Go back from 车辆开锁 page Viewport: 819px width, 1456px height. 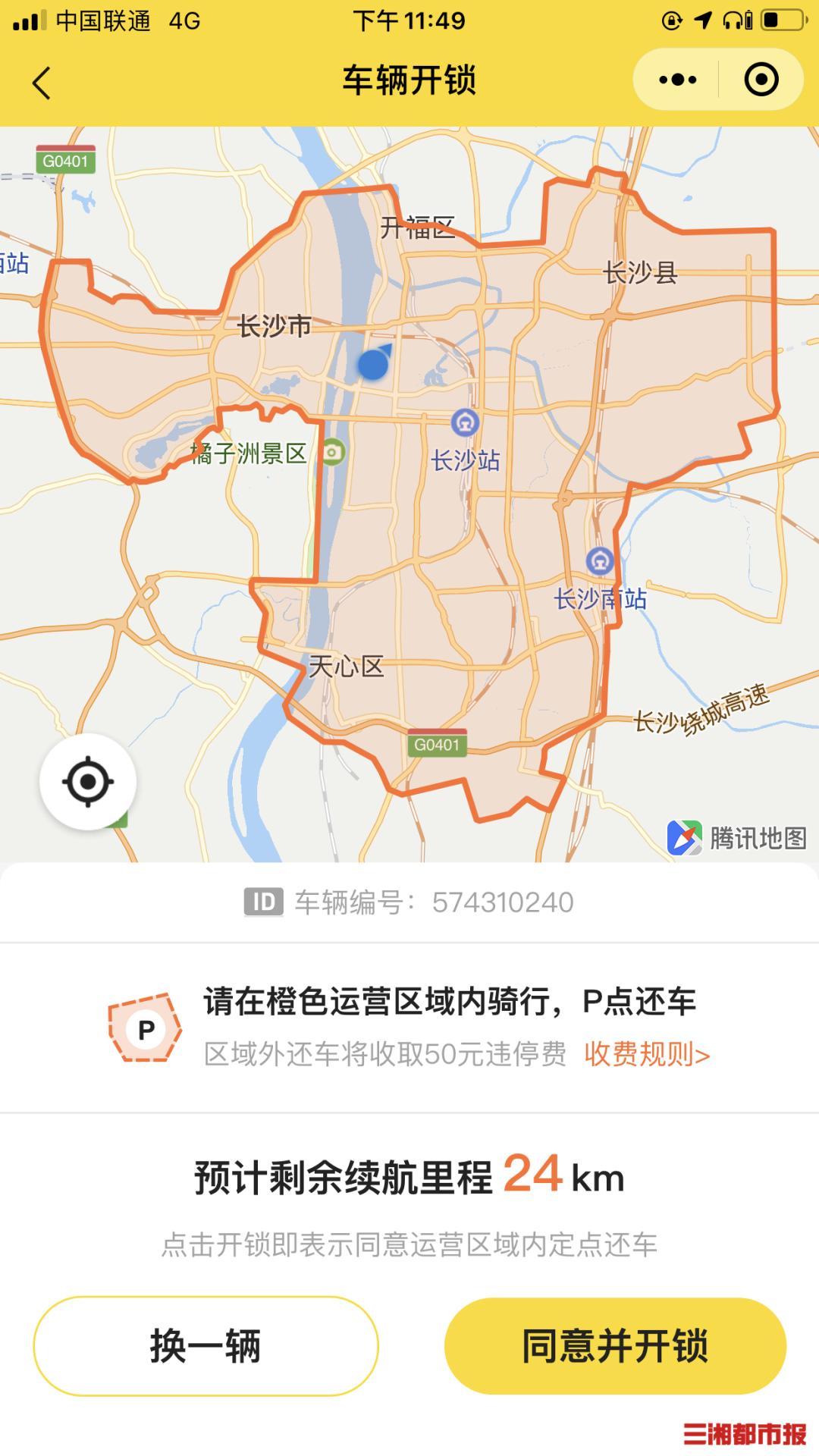coord(42,82)
